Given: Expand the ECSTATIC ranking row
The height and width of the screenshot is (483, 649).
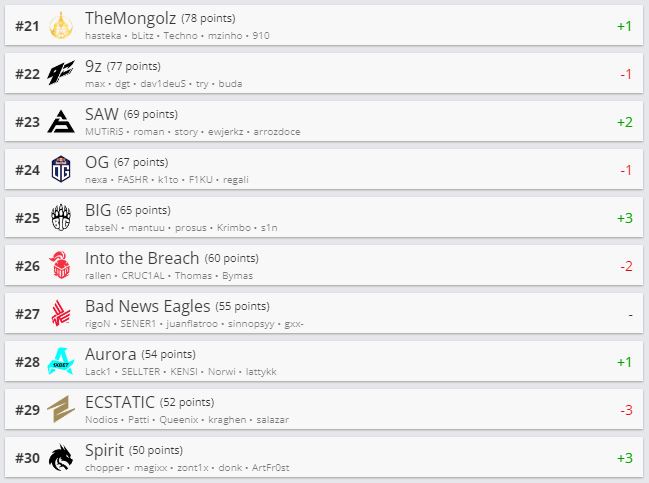Looking at the screenshot, I should point(324,409).
